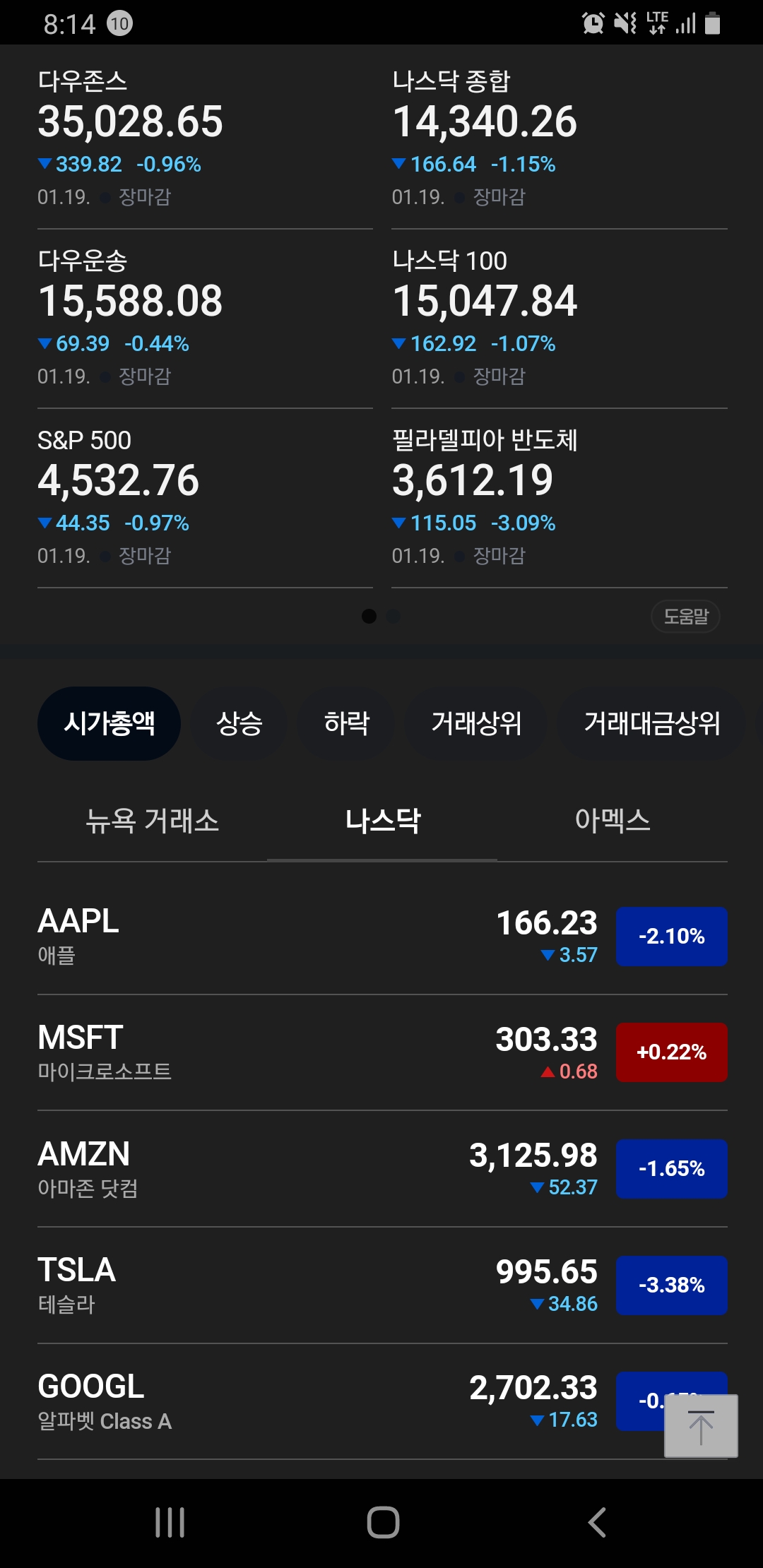The height and width of the screenshot is (1568, 763).
Task: Open the 필라델피아 반도체 index card
Action: (x=560, y=498)
